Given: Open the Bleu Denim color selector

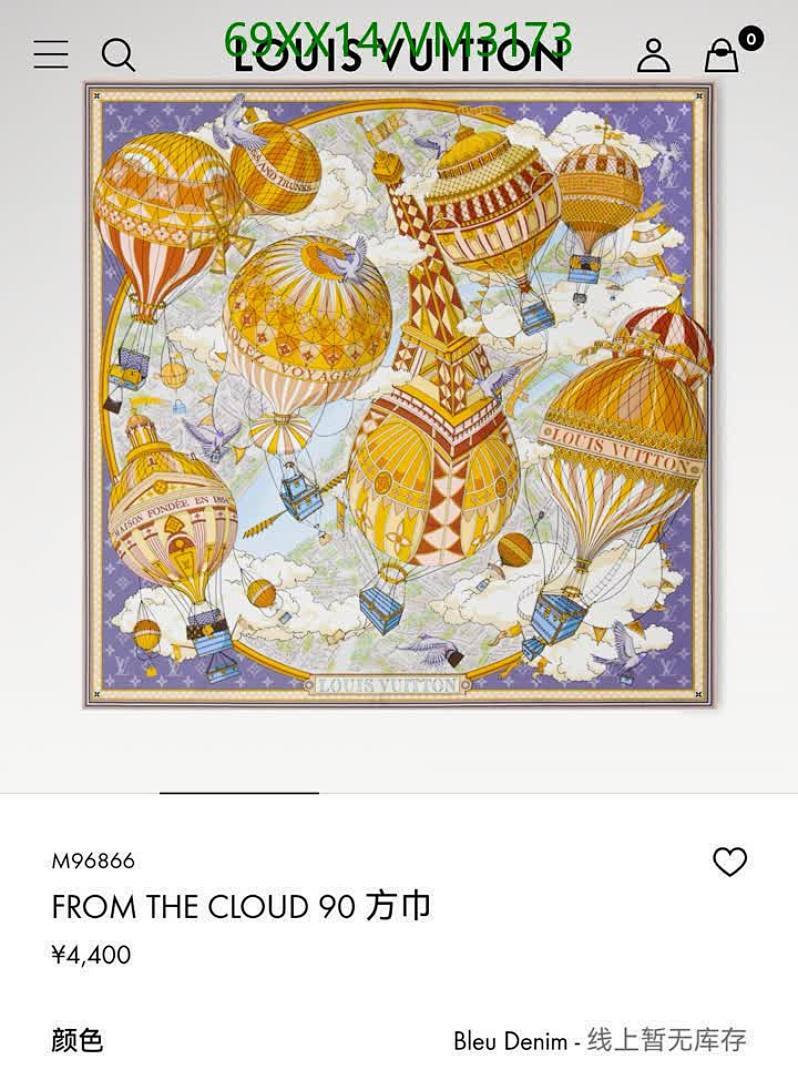Looking at the screenshot, I should [x=599, y=1040].
